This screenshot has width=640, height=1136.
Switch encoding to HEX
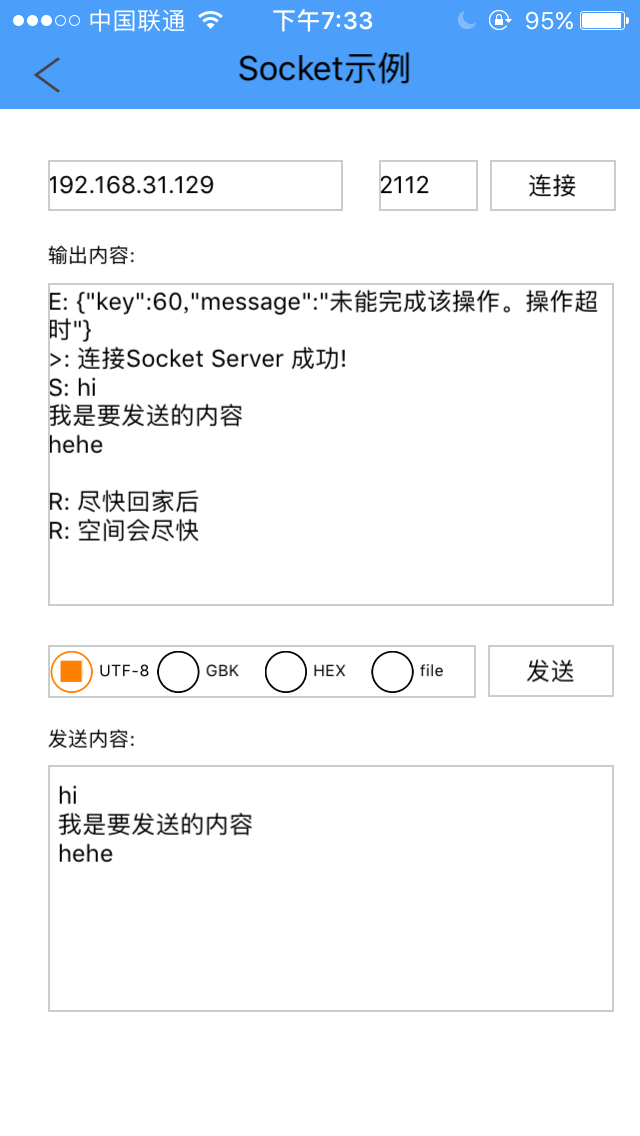(286, 671)
